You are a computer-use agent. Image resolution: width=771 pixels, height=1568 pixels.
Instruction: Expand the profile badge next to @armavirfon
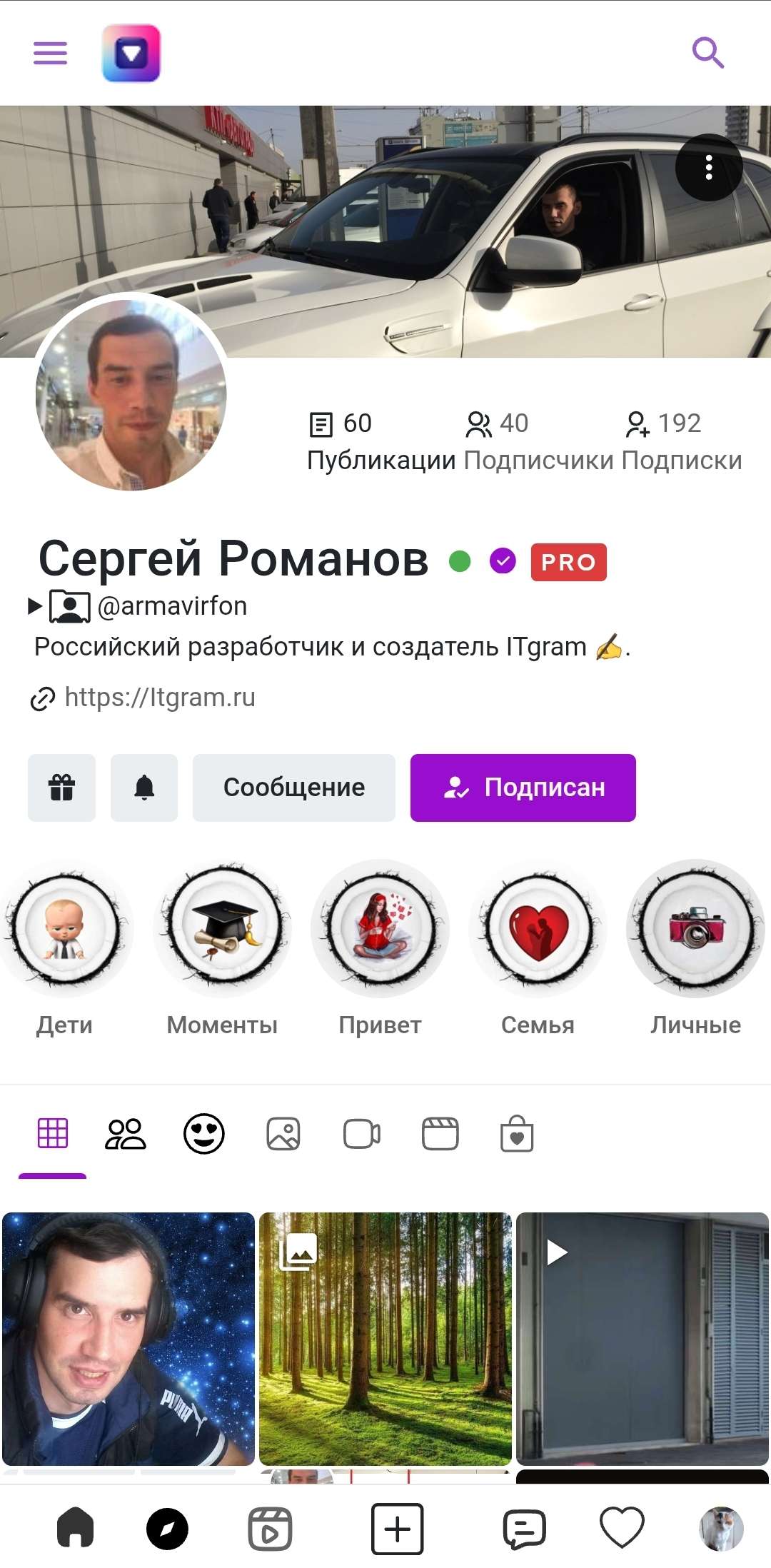click(32, 605)
